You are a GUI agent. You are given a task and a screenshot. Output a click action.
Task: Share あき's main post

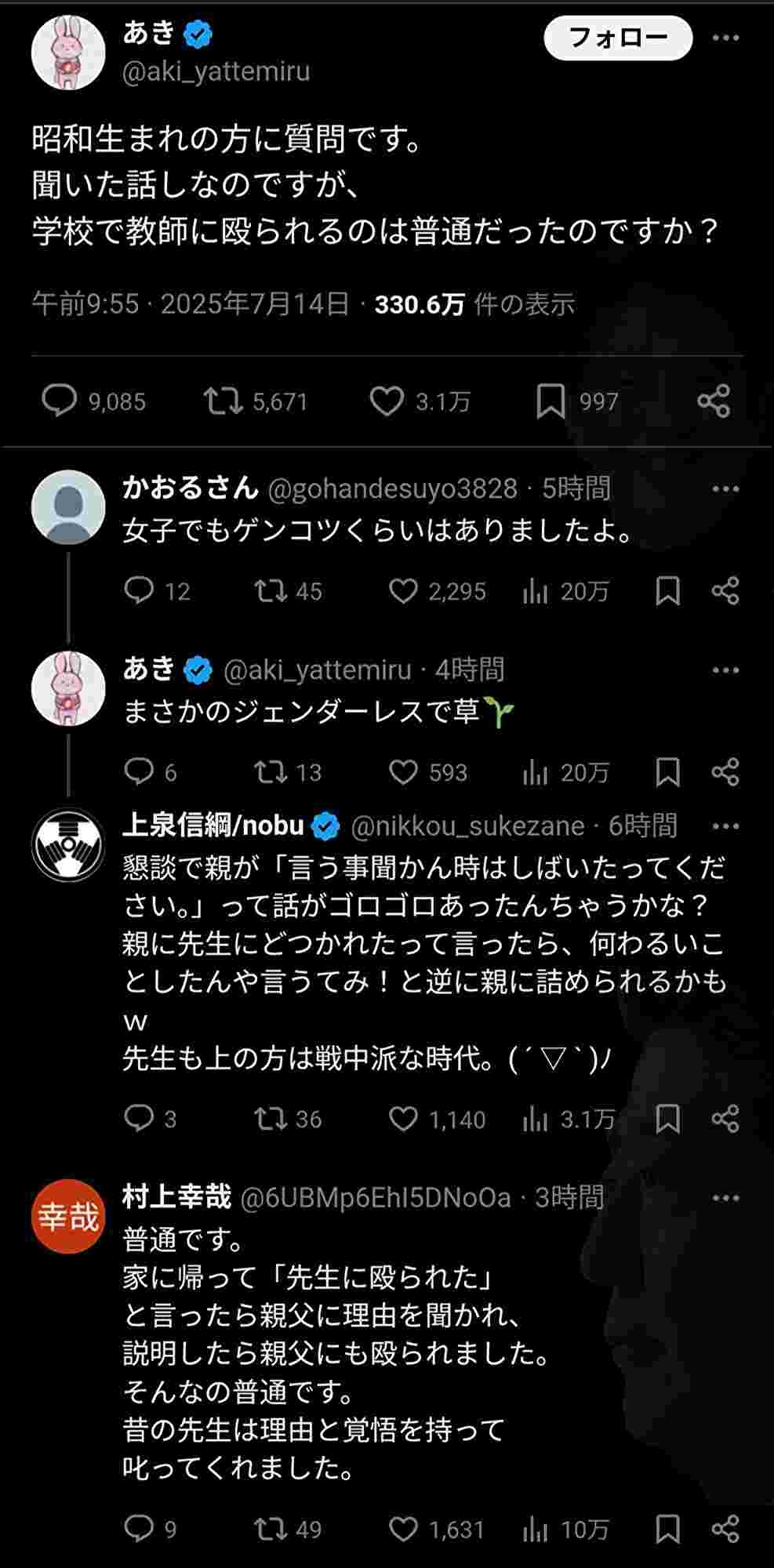pos(714,401)
